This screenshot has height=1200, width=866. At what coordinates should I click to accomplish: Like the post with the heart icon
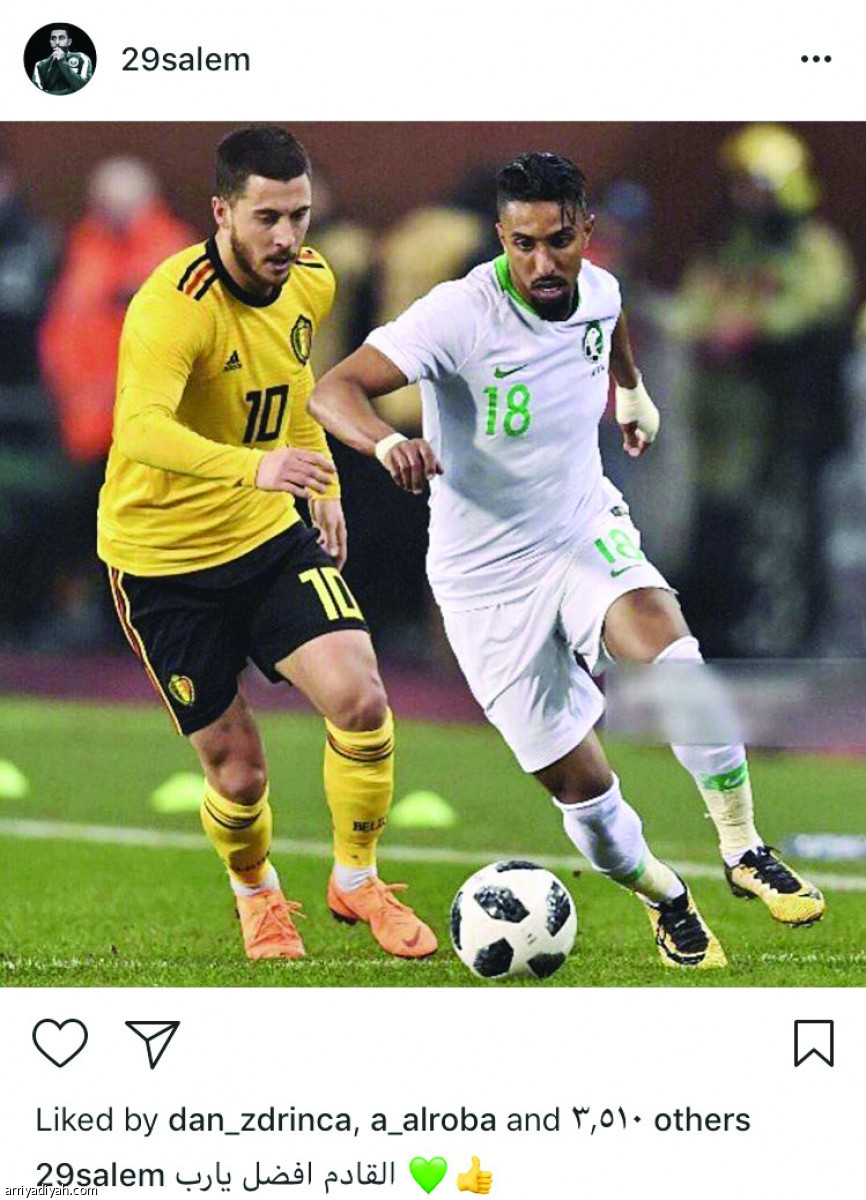coord(60,1044)
